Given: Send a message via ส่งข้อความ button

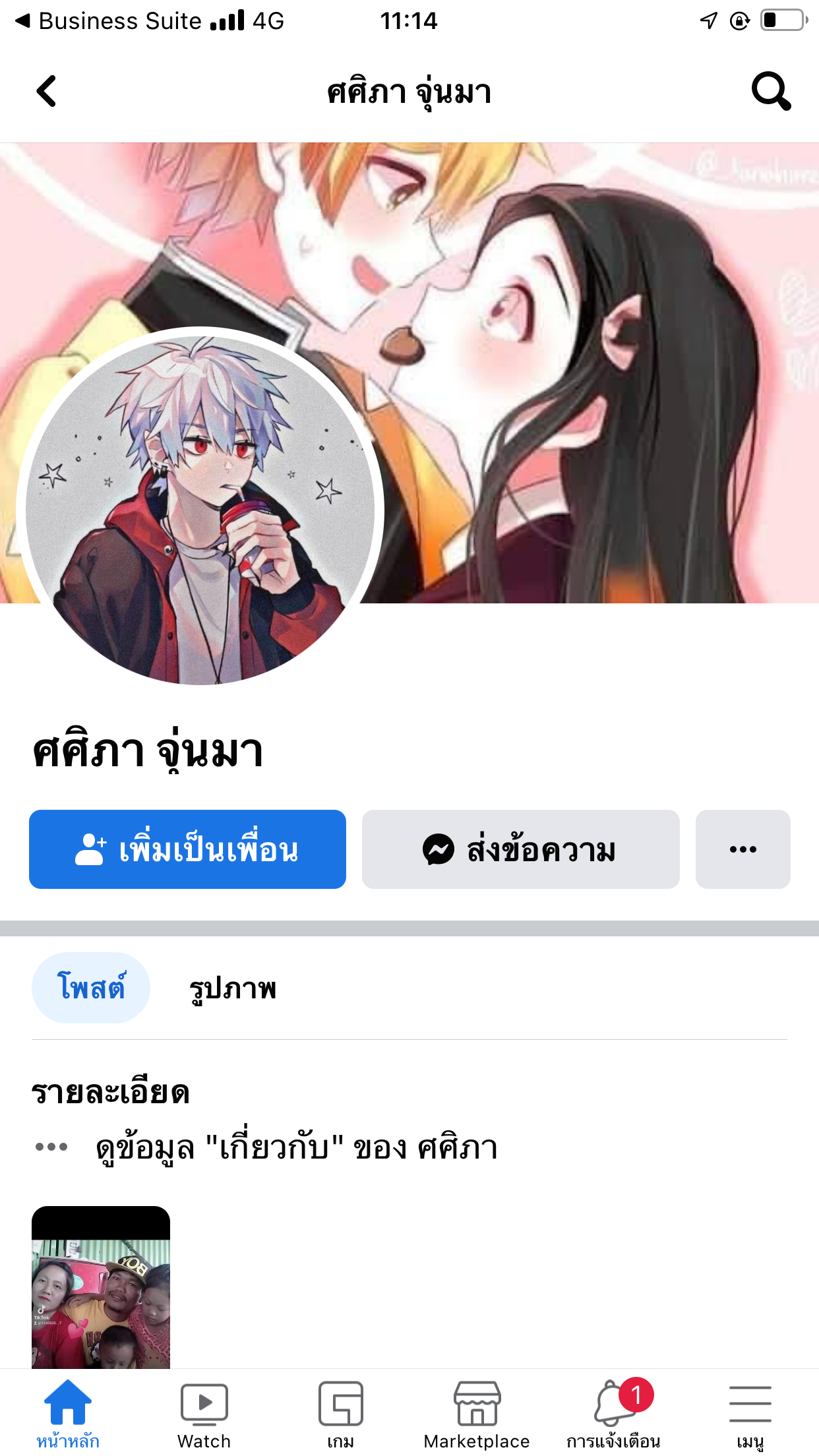Looking at the screenshot, I should click(521, 849).
